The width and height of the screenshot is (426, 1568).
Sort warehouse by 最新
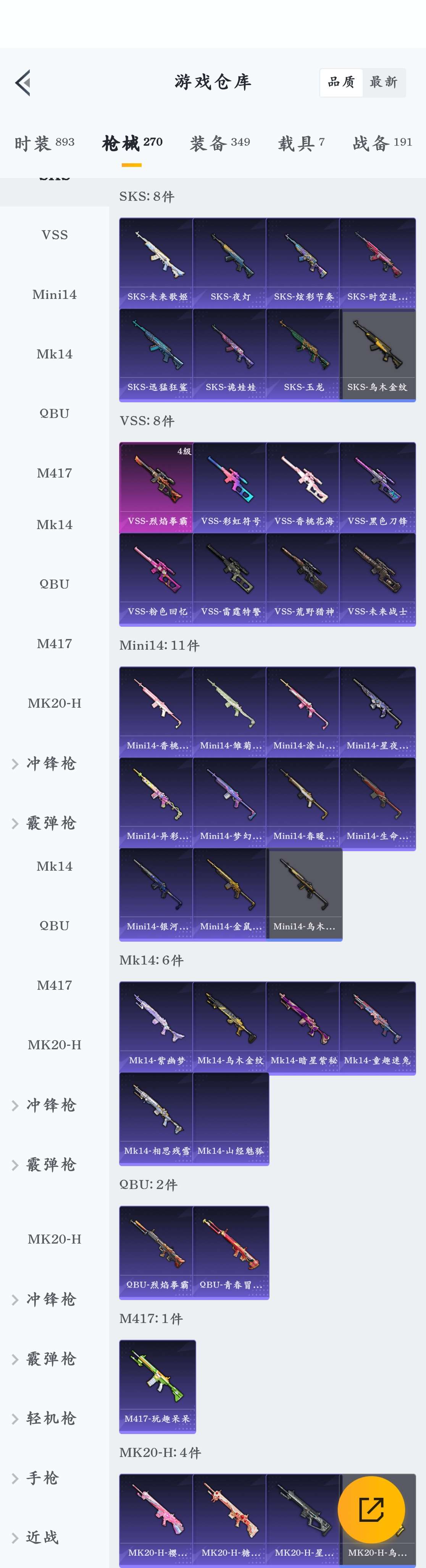click(383, 82)
